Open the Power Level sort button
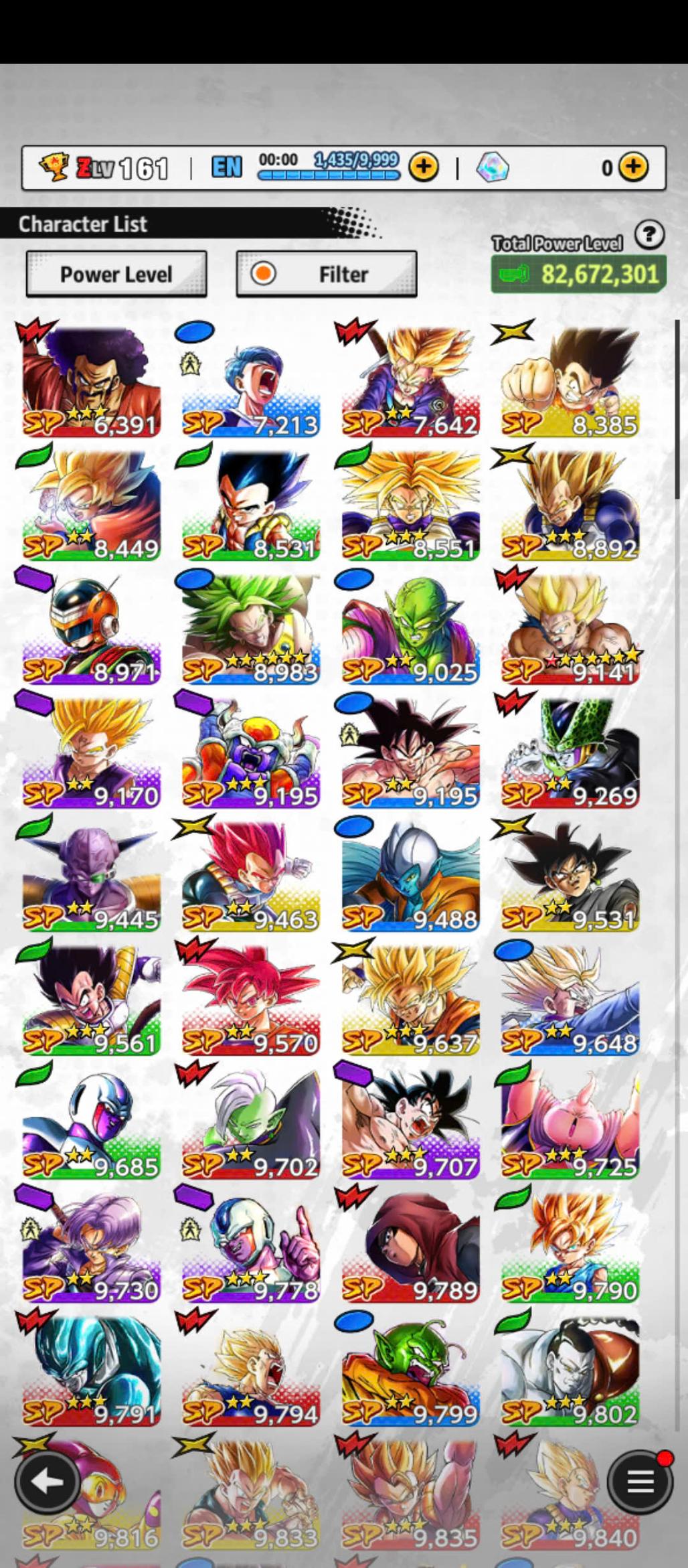The height and width of the screenshot is (1568, 688). (116, 274)
